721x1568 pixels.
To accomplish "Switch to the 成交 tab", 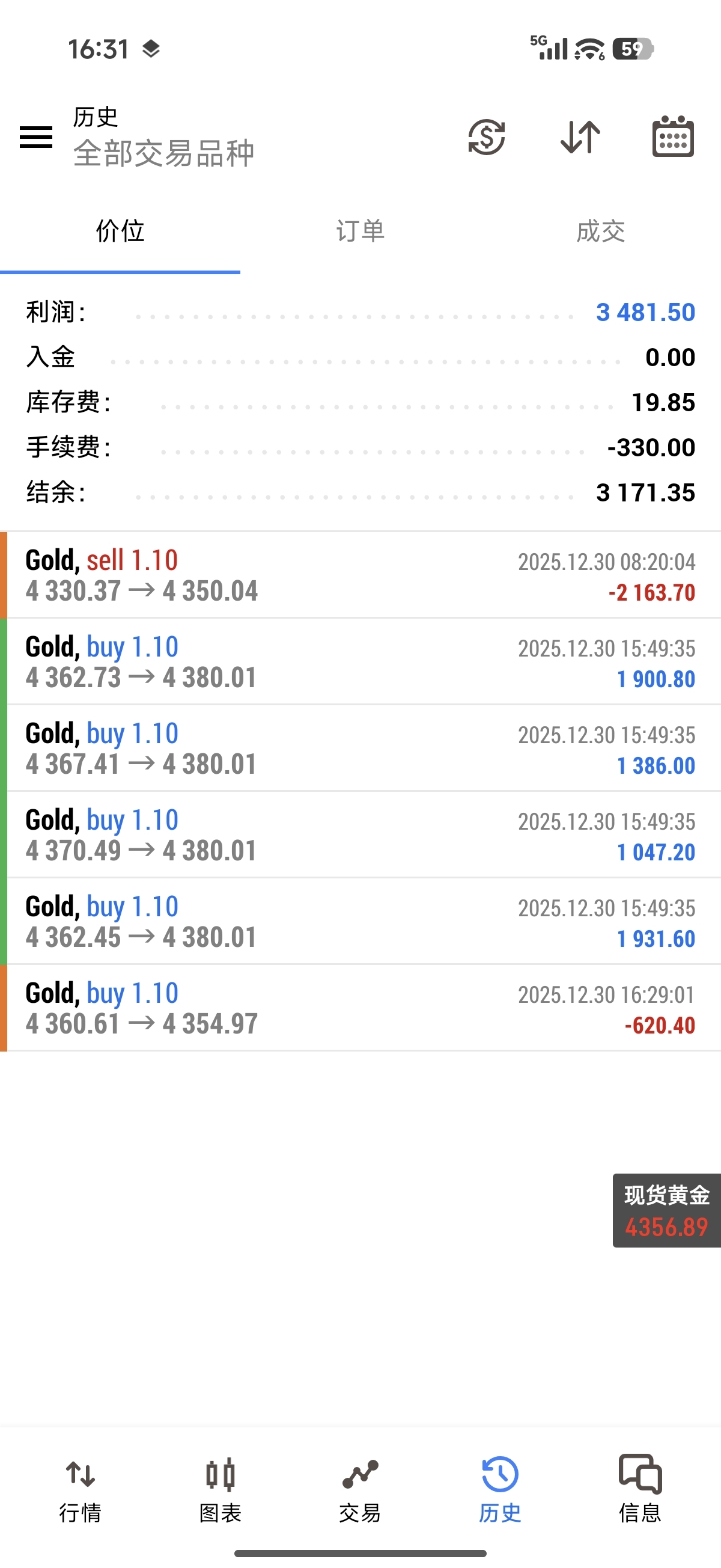I will 600,231.
